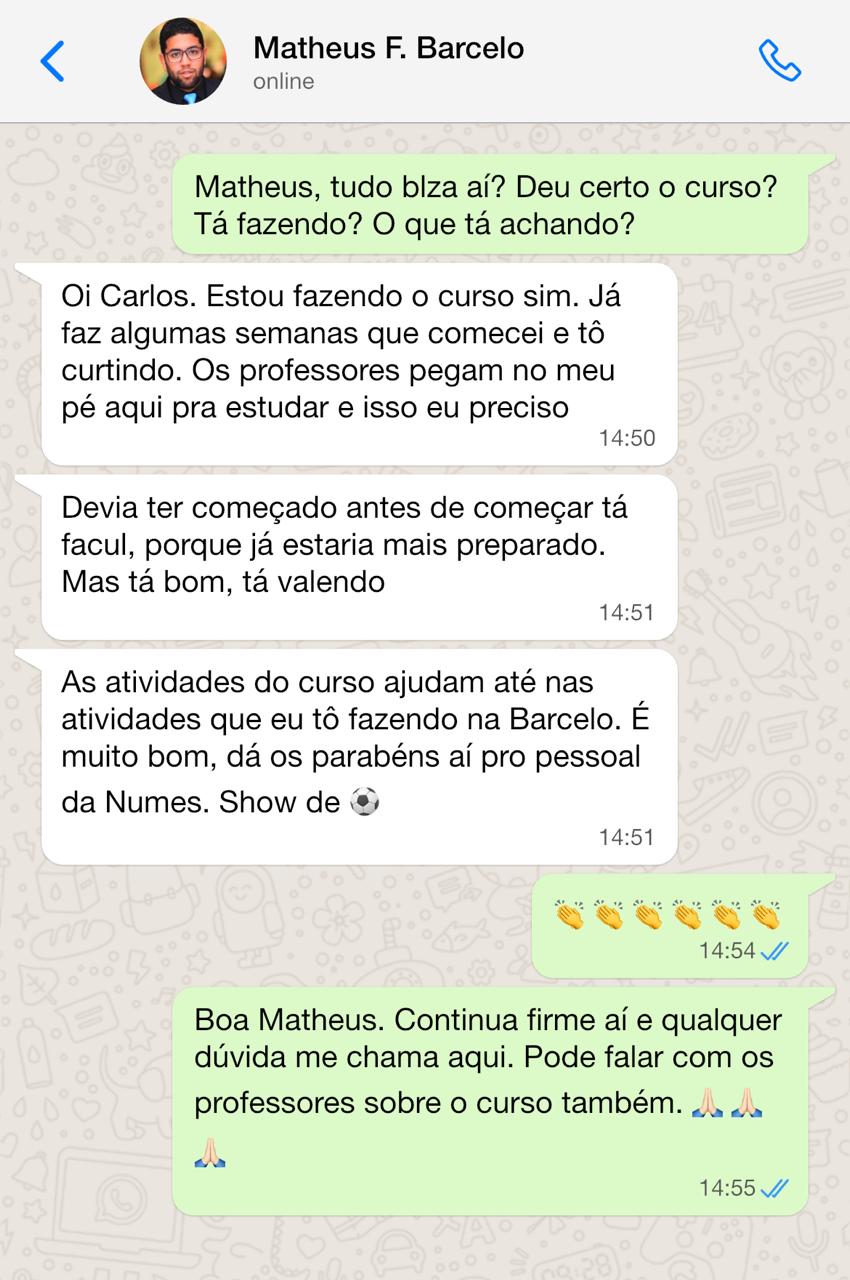Go back to the chat list

point(52,61)
